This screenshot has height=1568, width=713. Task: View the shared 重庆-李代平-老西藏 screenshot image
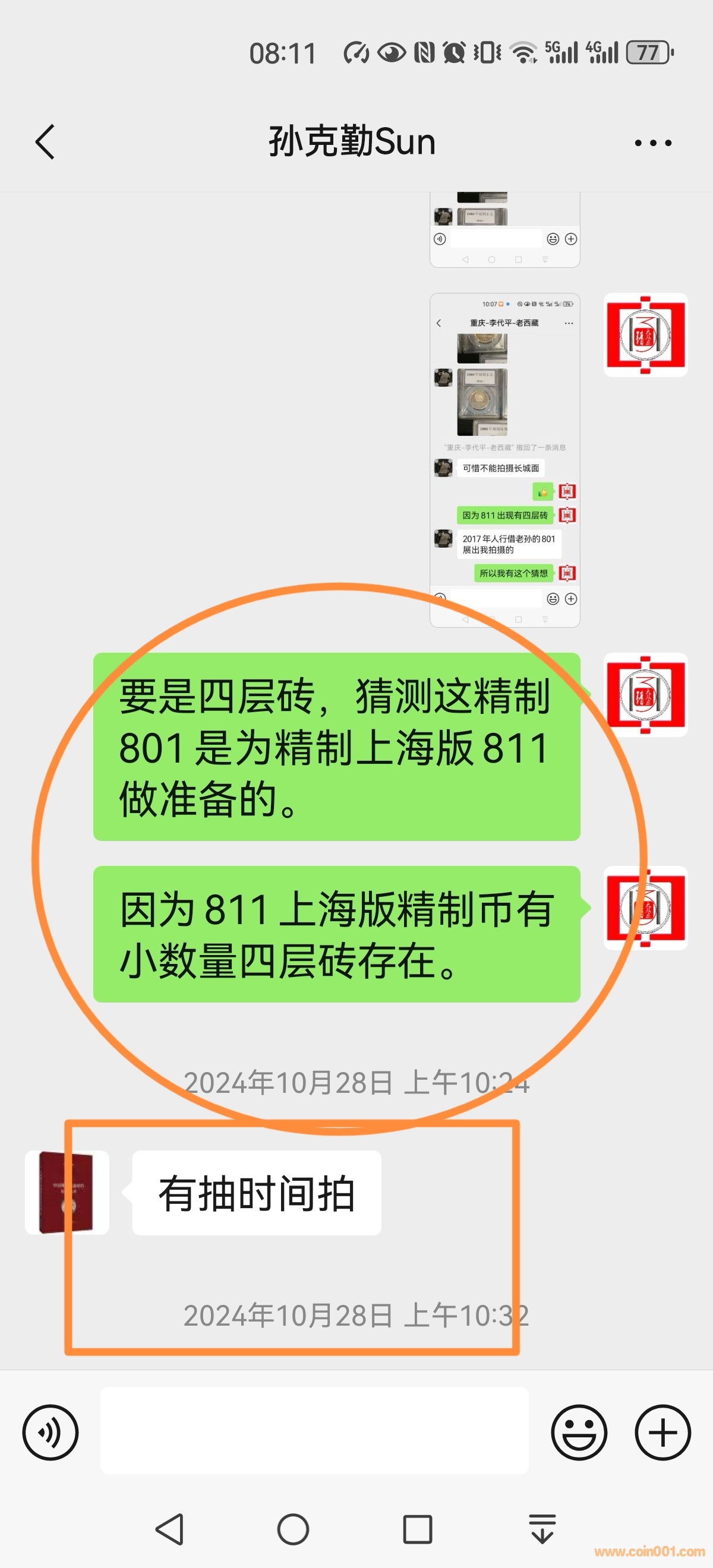[x=505, y=460]
